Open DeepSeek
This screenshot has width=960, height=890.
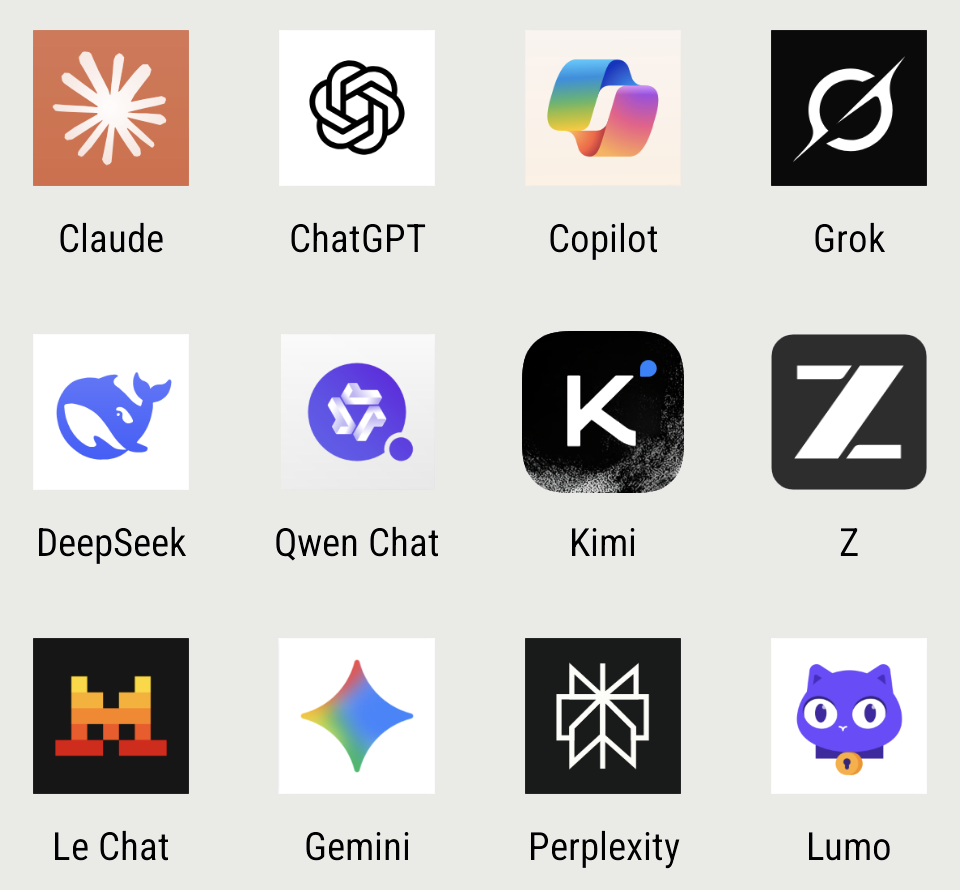pos(111,412)
